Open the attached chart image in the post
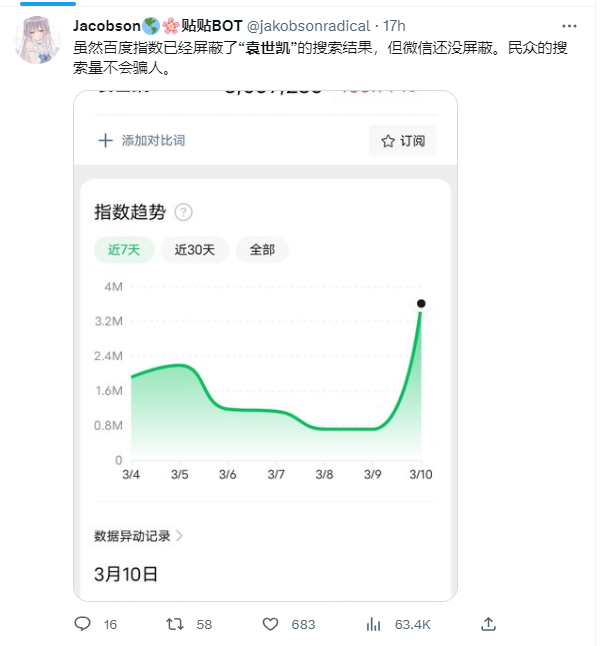The image size is (602, 646). tap(265, 345)
